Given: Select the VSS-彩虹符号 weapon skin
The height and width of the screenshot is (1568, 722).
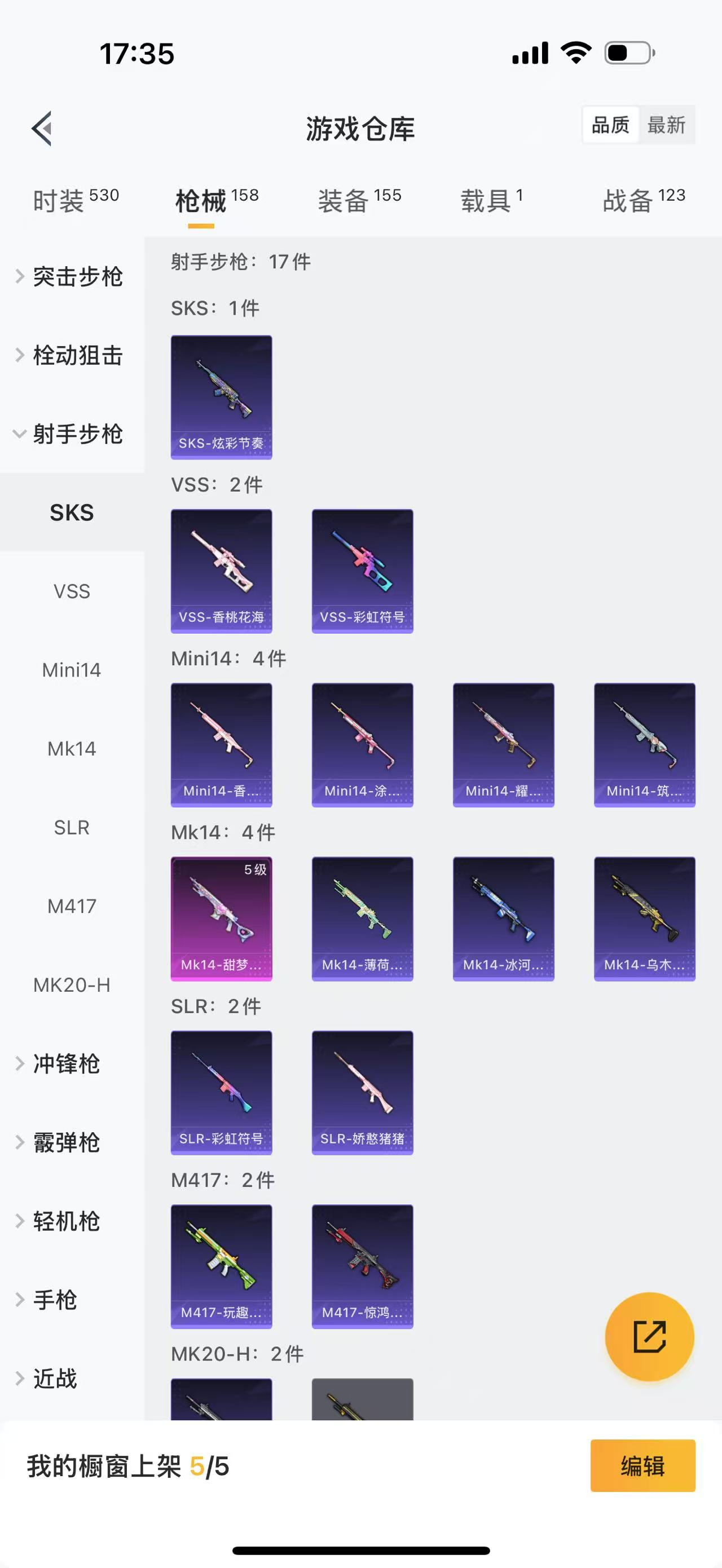Looking at the screenshot, I should (362, 571).
